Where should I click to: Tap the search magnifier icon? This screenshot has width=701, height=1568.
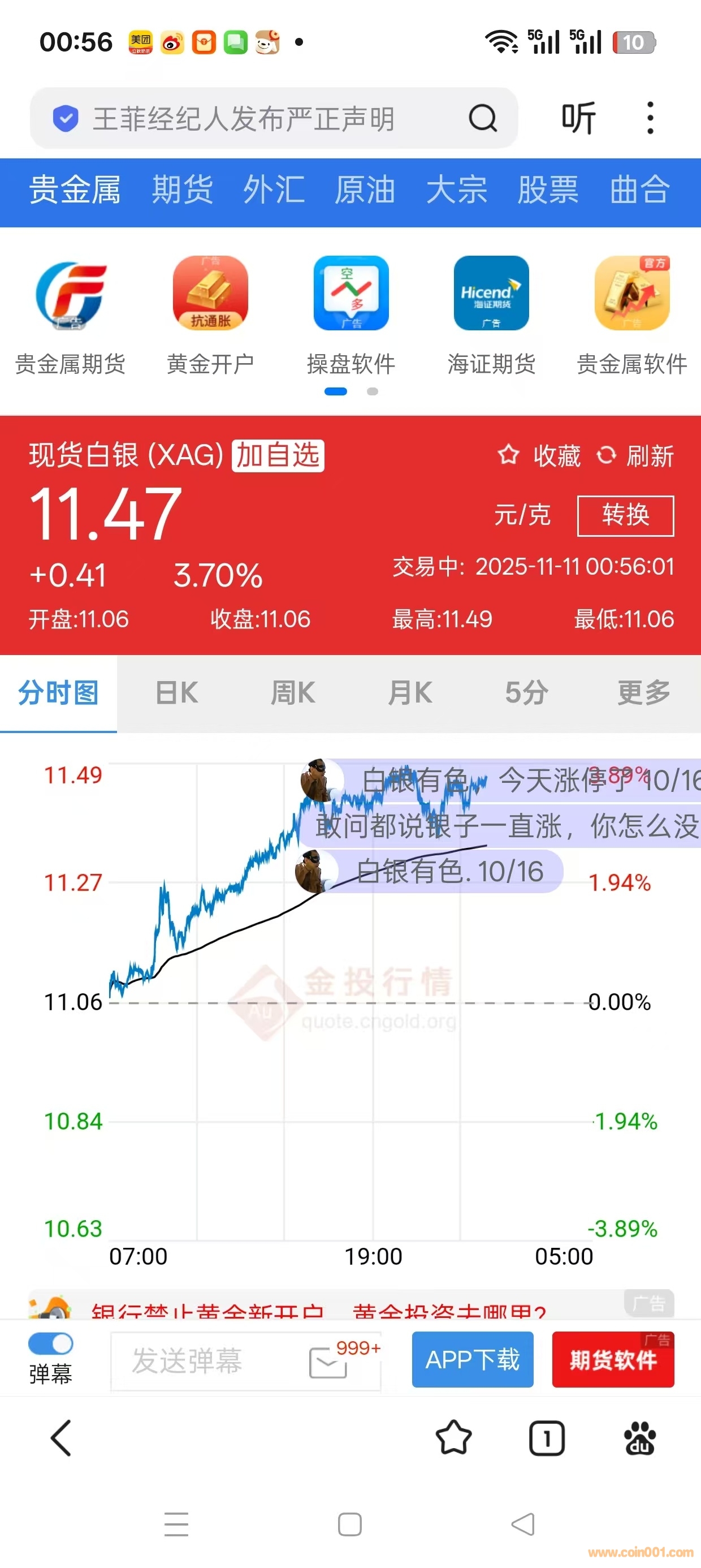483,118
